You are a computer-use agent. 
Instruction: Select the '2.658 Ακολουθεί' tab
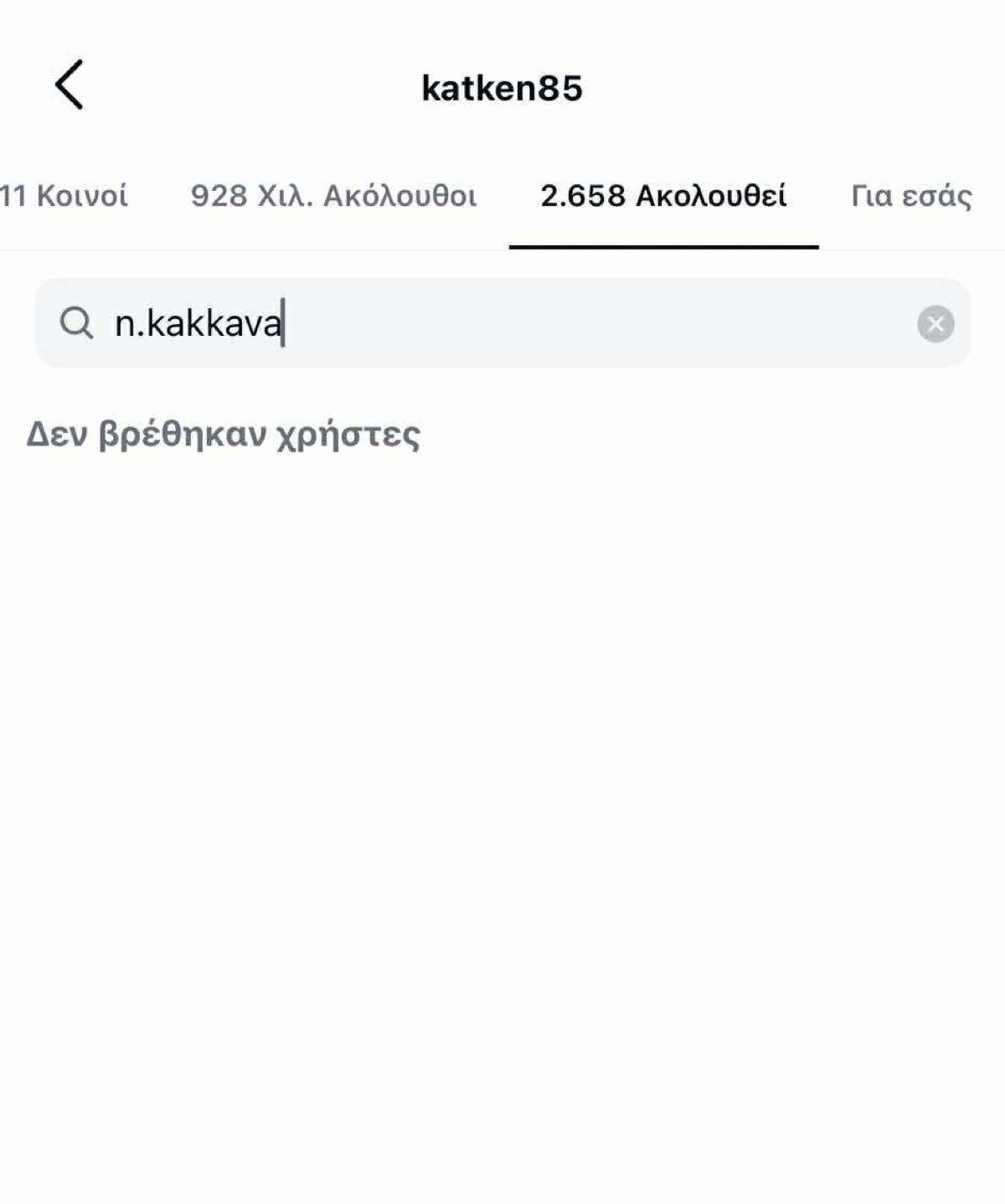tap(664, 195)
